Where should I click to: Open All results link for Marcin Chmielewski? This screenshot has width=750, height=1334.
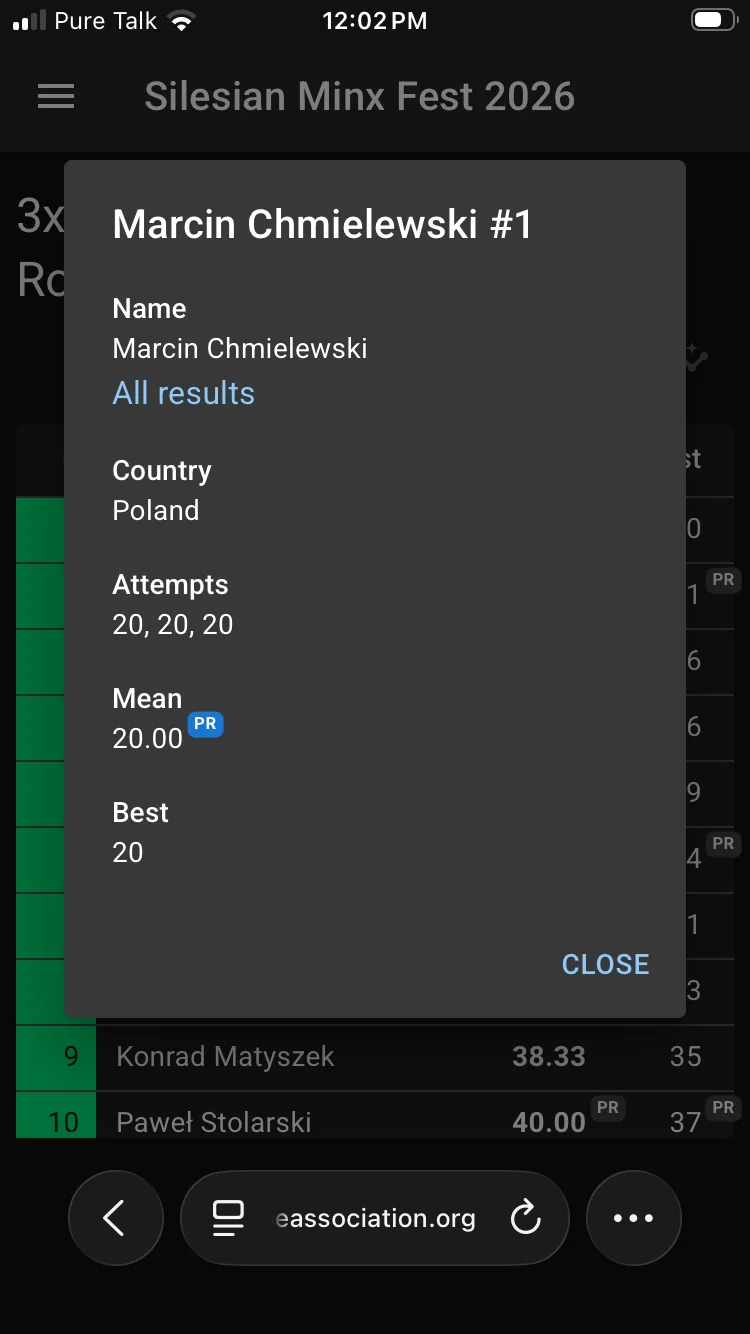(x=183, y=393)
